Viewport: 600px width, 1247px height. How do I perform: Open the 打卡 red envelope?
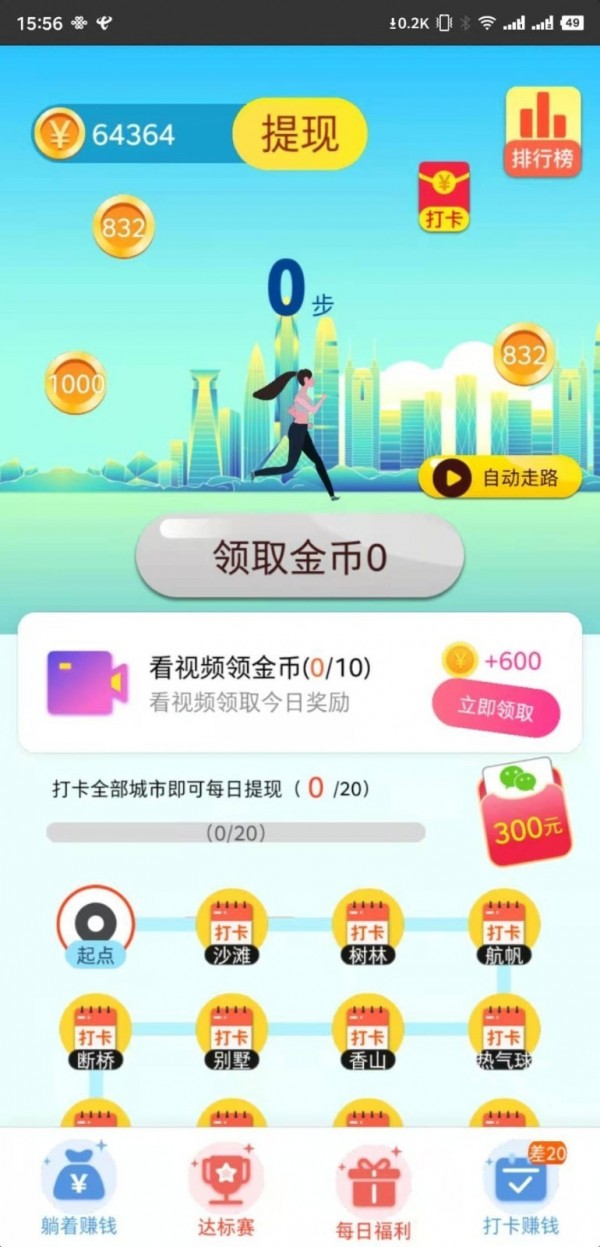click(x=443, y=196)
